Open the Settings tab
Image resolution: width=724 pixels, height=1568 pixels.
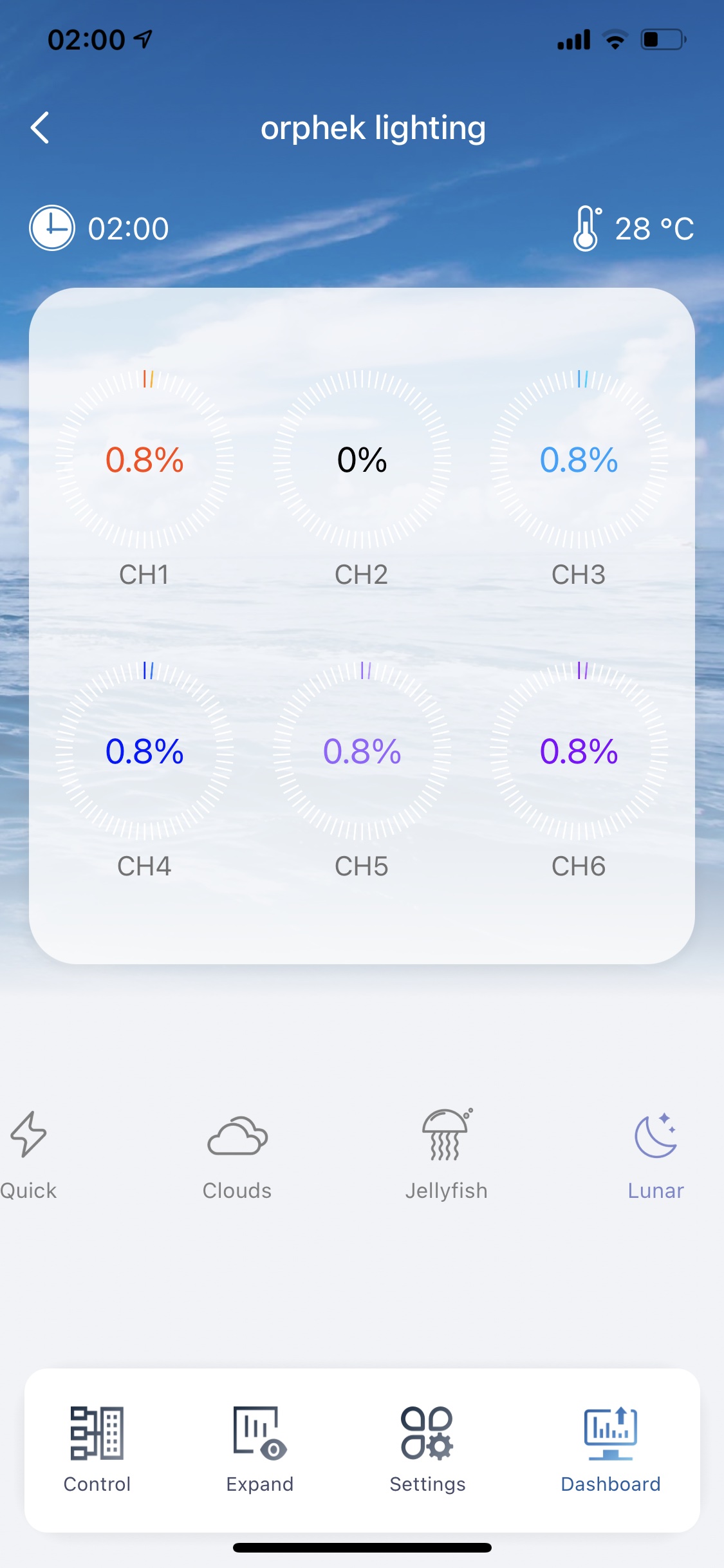[427, 1450]
